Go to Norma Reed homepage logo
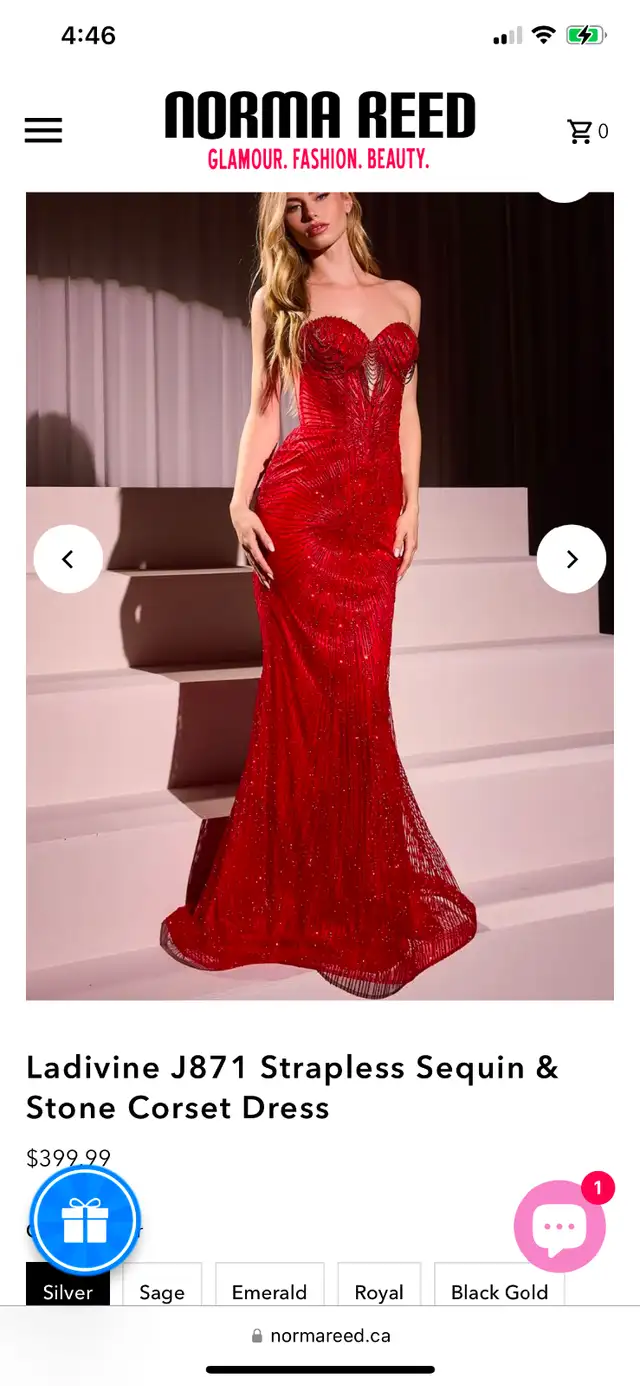640x1386 pixels. pos(319,129)
